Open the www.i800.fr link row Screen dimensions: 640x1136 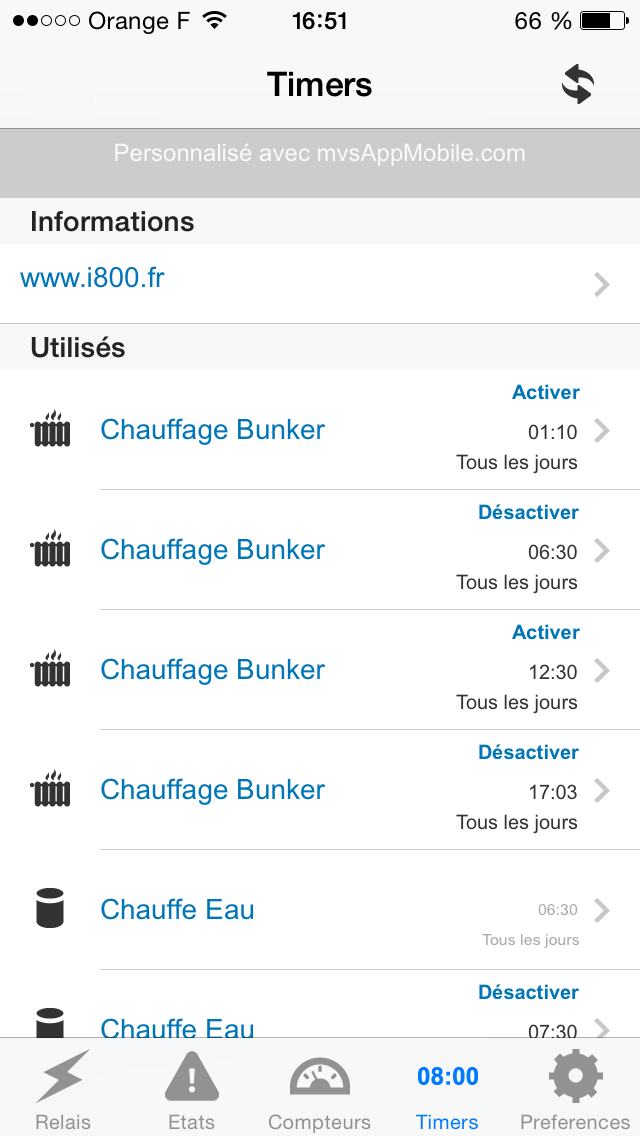tap(320, 283)
